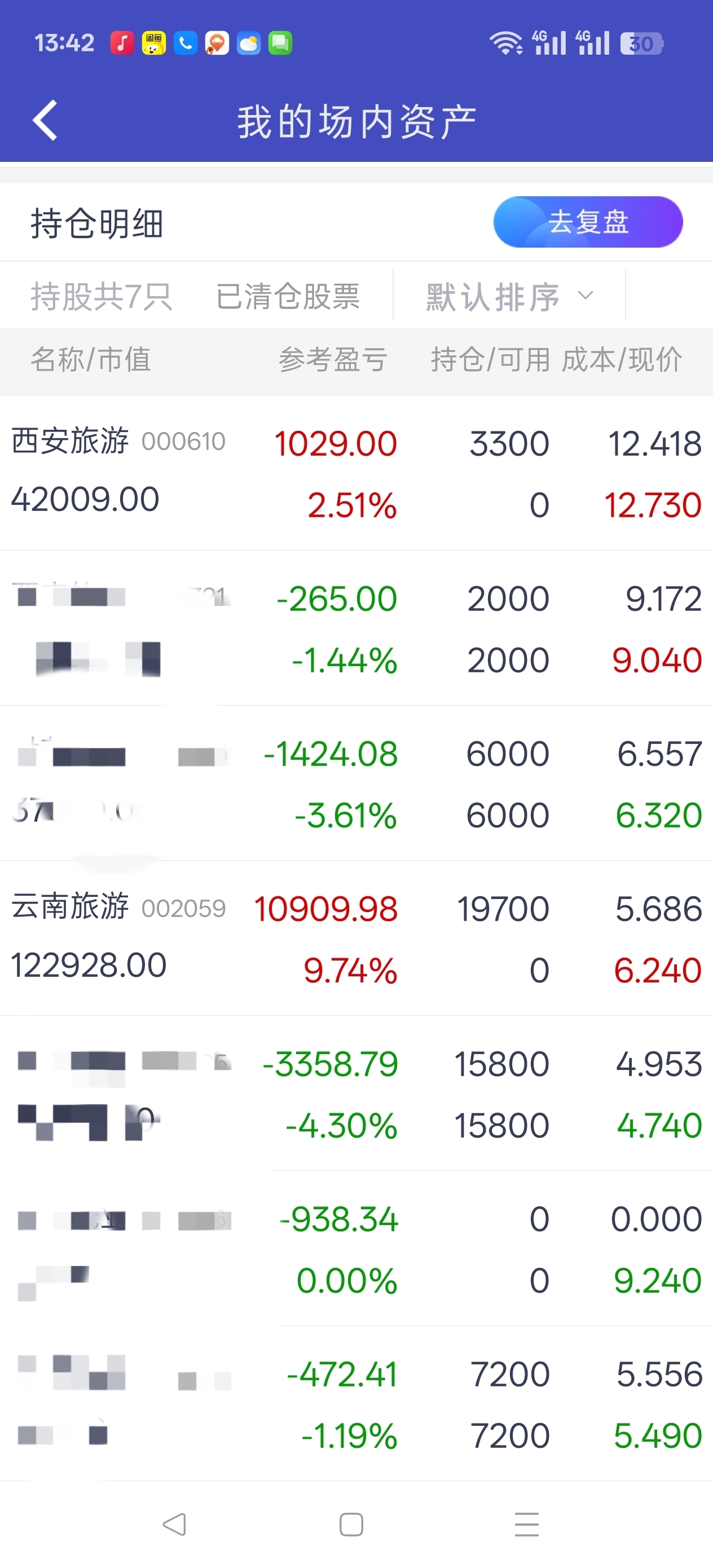Open the holding with -938.34 loss
Image resolution: width=713 pixels, height=1568 pixels.
coord(356,1248)
